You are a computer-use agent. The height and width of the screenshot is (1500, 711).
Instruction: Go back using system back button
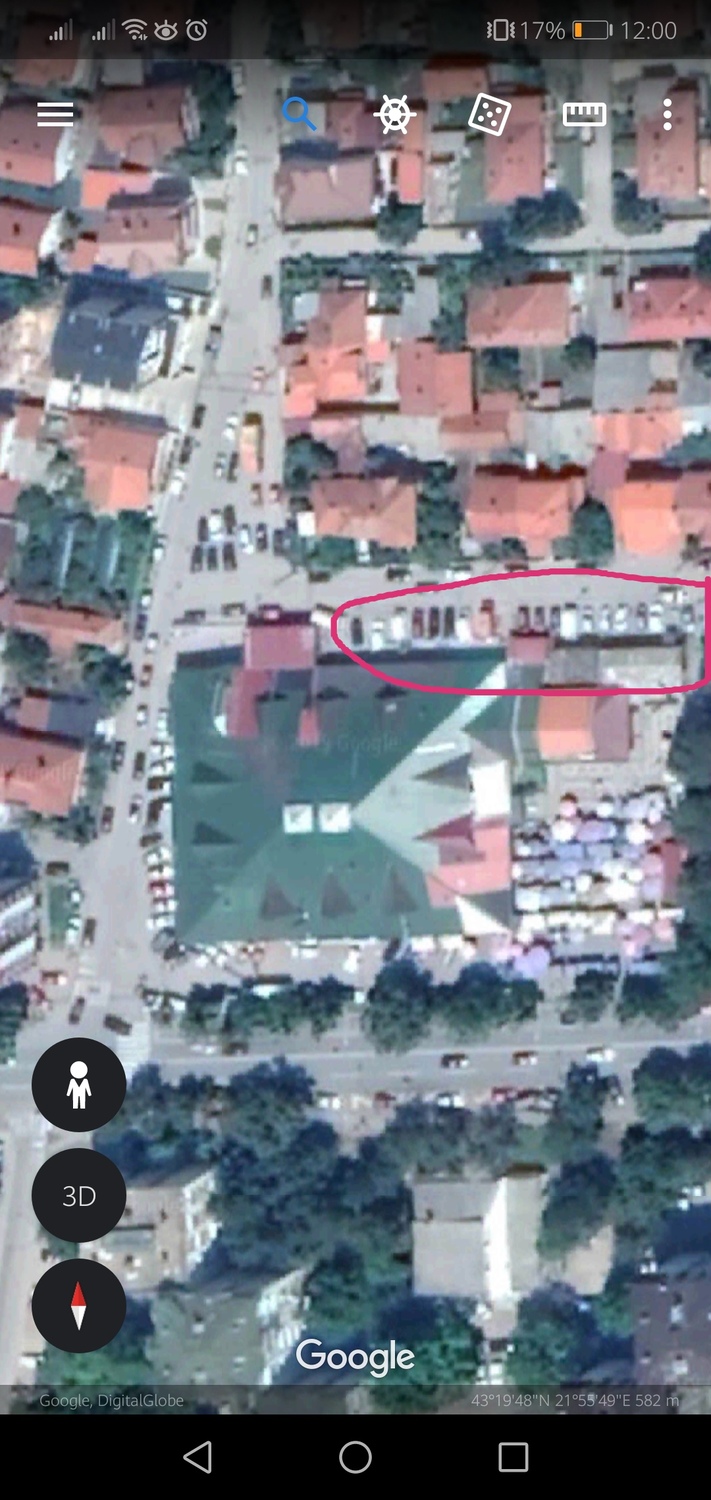tap(198, 1457)
